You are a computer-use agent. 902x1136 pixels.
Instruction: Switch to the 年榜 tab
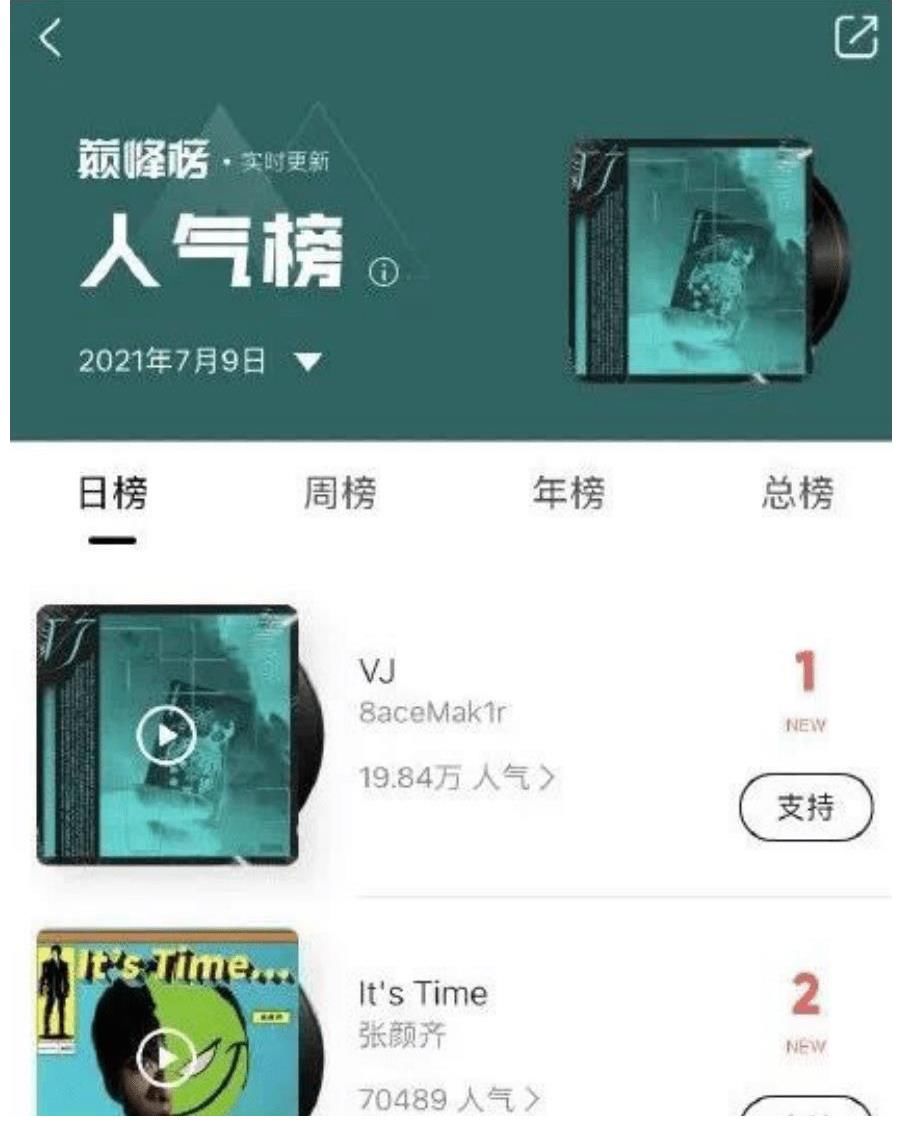point(568,495)
